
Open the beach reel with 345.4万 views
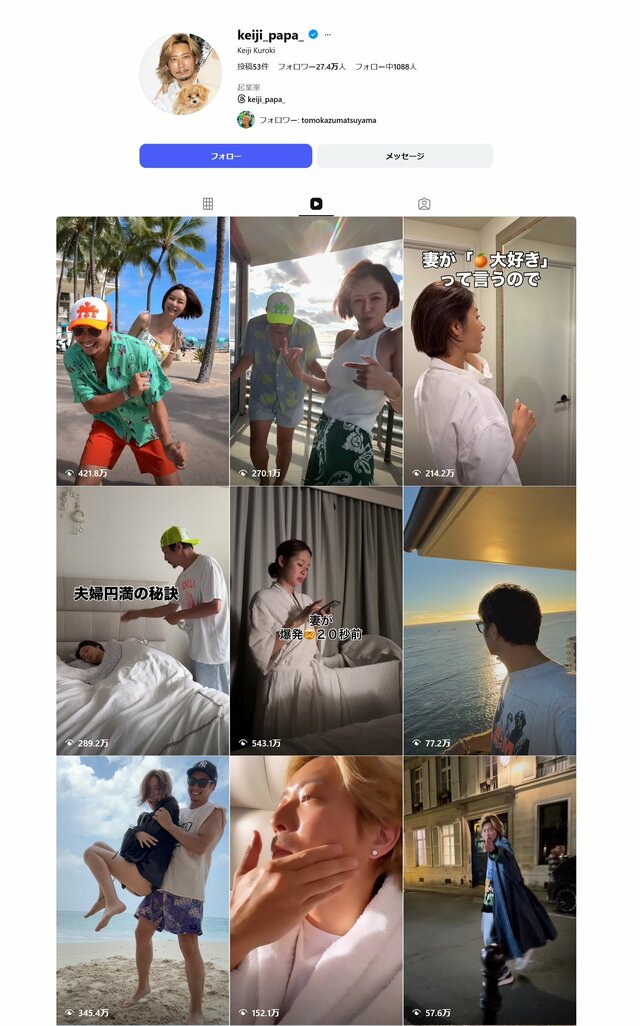[142, 890]
